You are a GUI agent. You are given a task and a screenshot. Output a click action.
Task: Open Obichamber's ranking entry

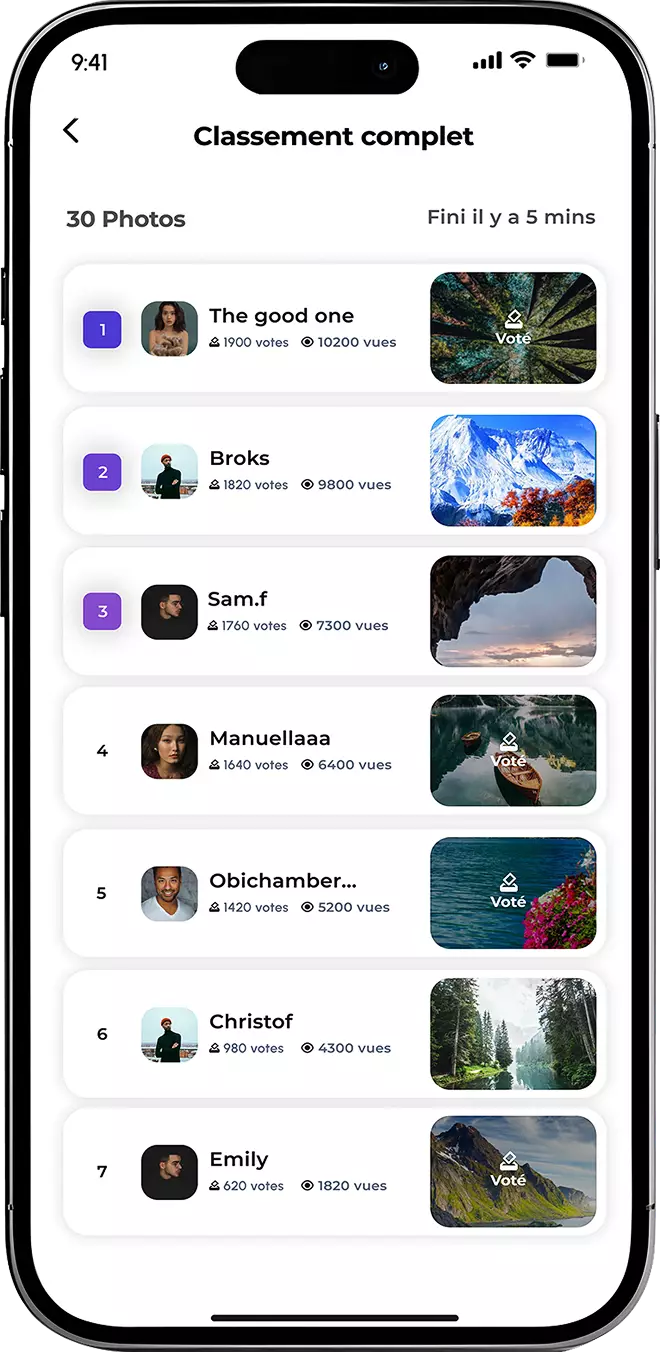tap(282, 893)
